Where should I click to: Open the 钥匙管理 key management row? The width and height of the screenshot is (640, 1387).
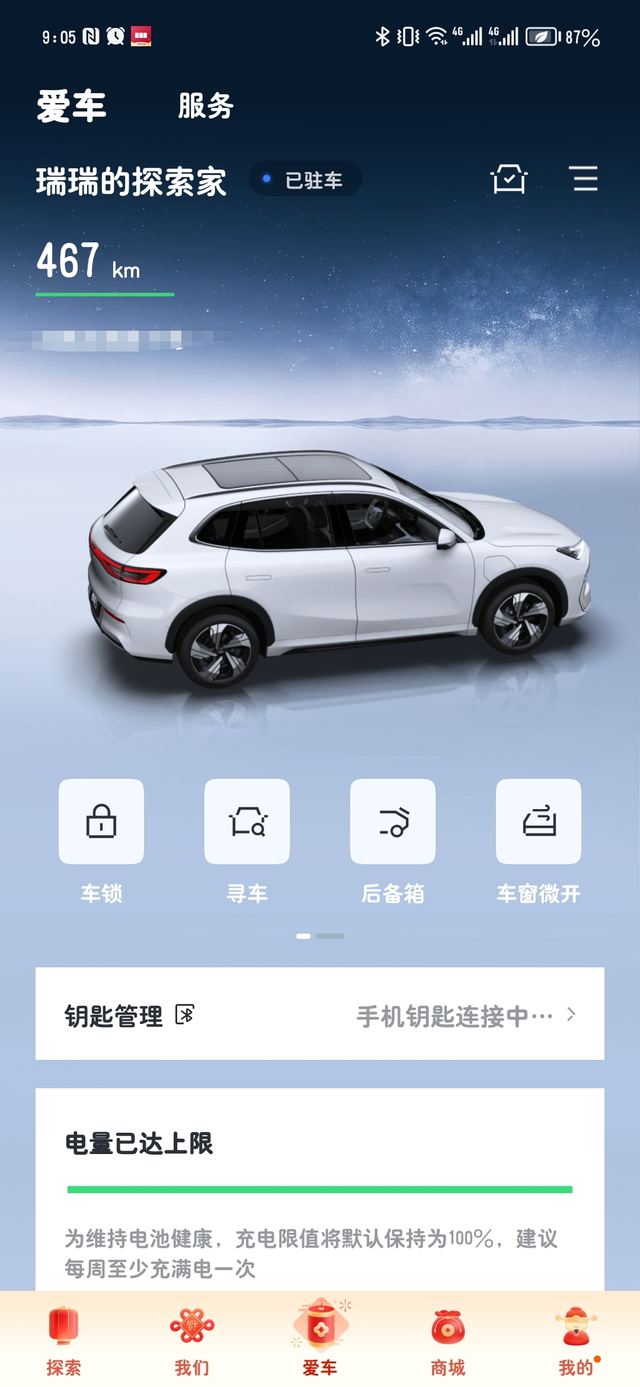click(x=320, y=1015)
